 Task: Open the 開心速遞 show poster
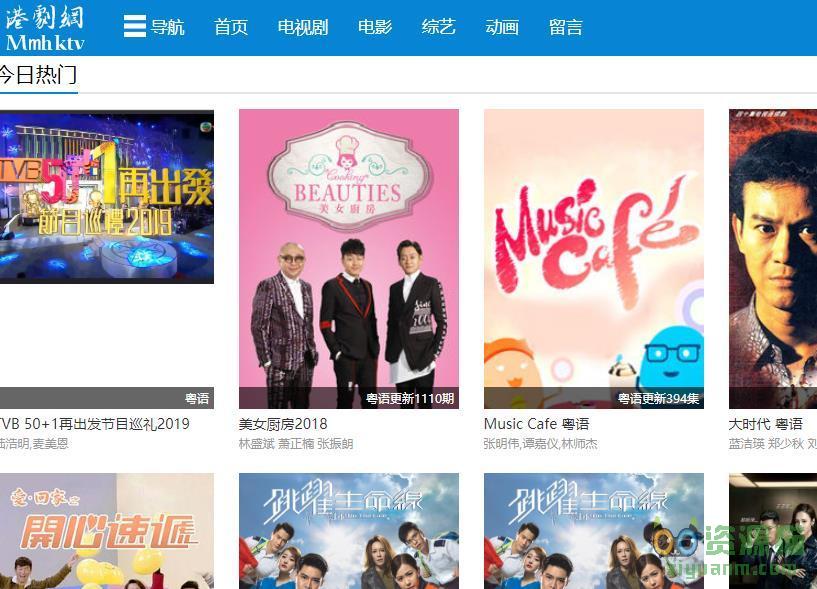click(105, 531)
